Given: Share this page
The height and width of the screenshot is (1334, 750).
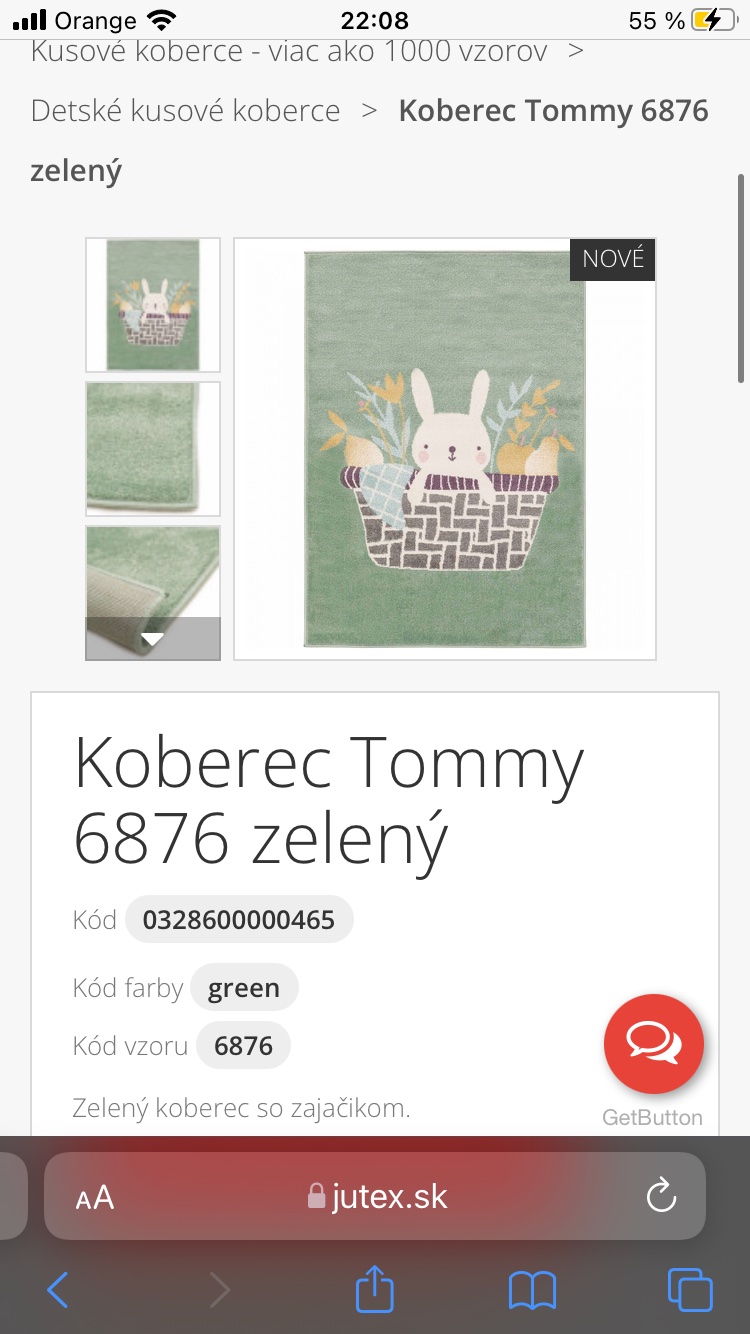Looking at the screenshot, I should click(x=375, y=1289).
